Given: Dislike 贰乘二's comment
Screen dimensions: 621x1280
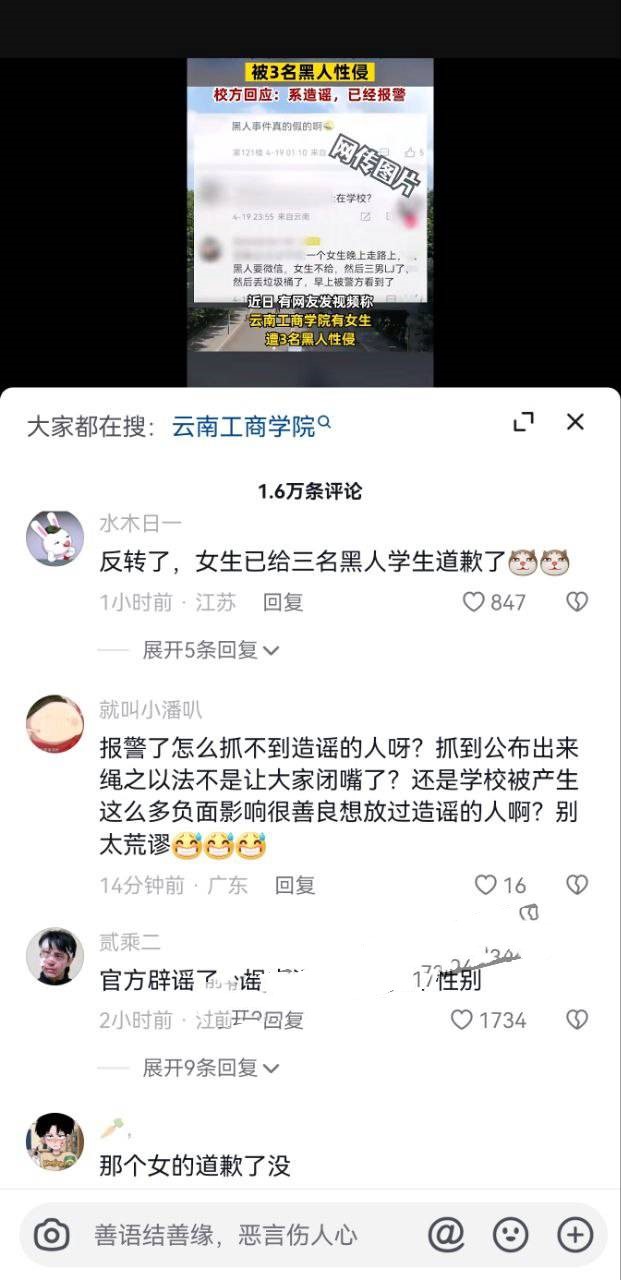Looking at the screenshot, I should click(x=577, y=1020).
